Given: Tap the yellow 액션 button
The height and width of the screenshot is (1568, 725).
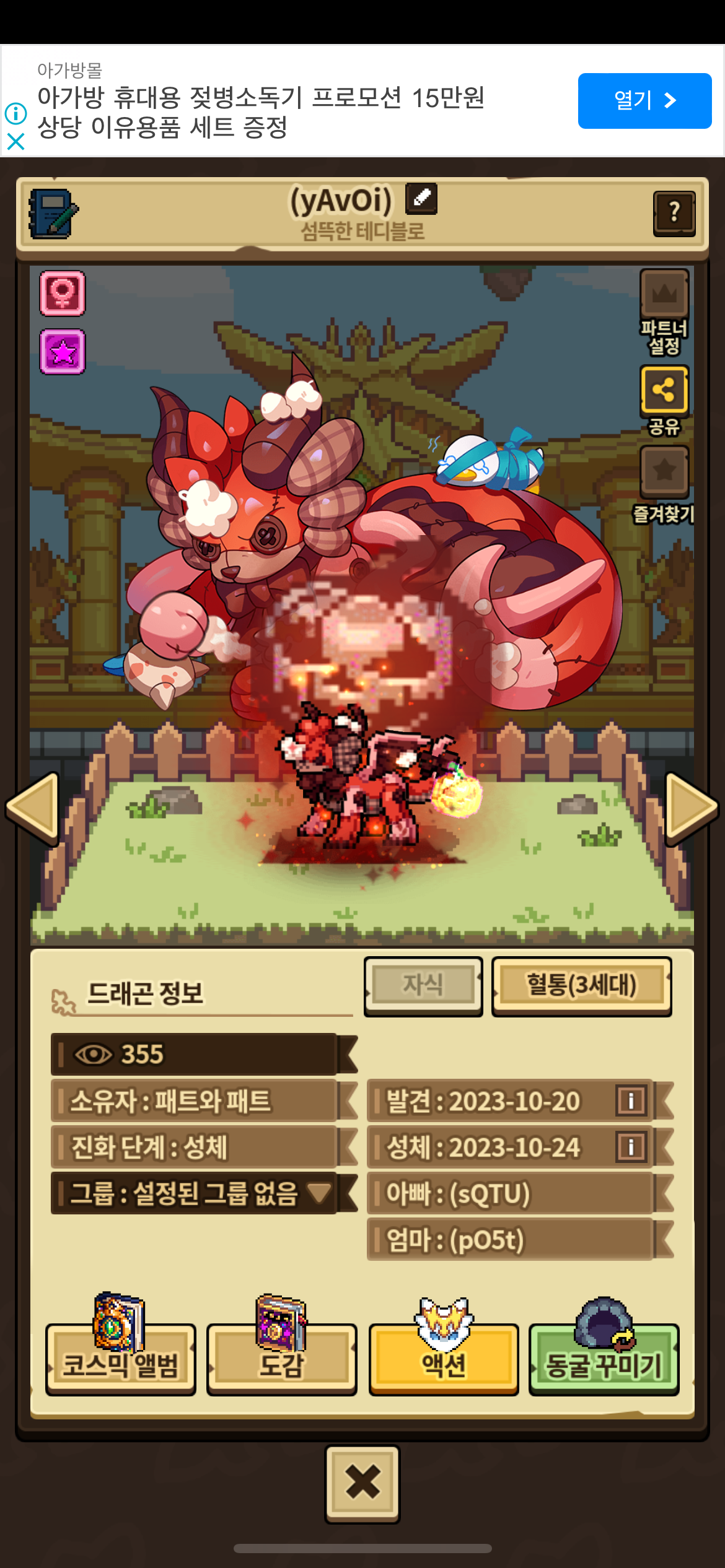Looking at the screenshot, I should point(444,1359).
